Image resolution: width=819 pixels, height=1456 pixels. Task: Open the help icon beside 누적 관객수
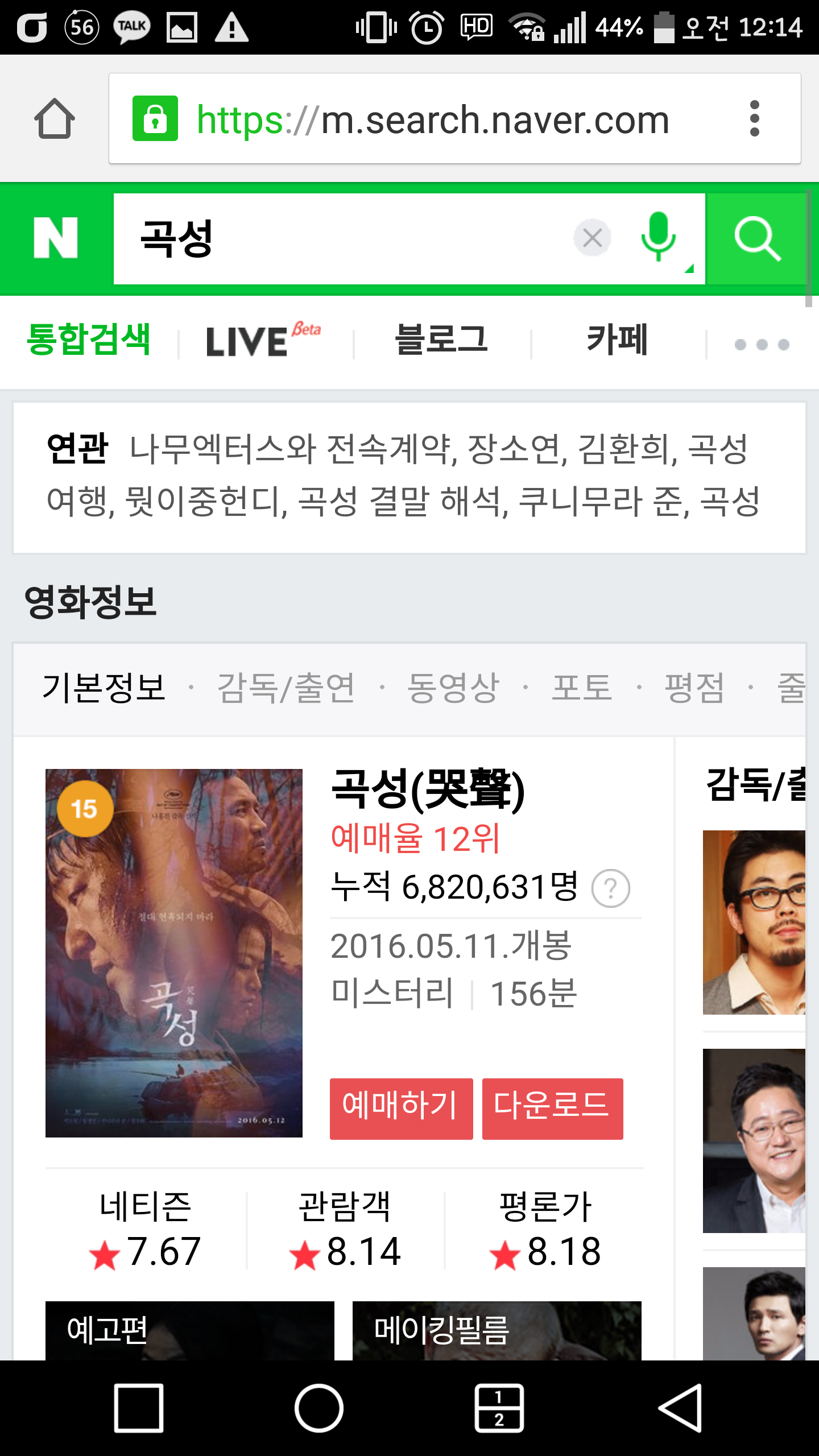click(611, 888)
